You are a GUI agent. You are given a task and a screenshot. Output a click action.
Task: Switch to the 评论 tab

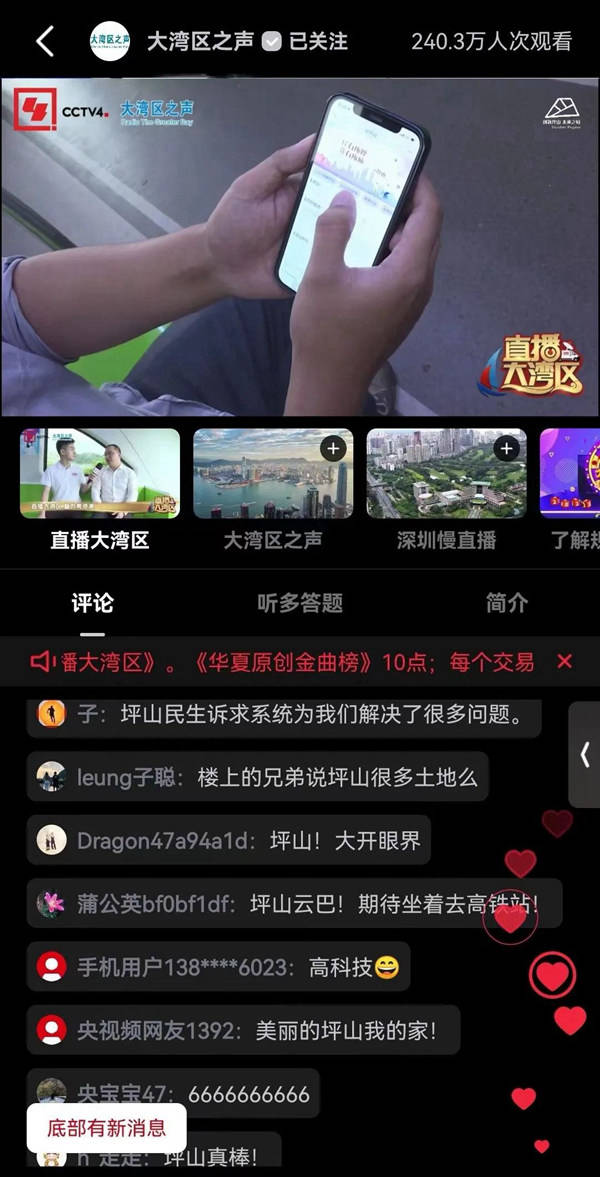pos(93,603)
